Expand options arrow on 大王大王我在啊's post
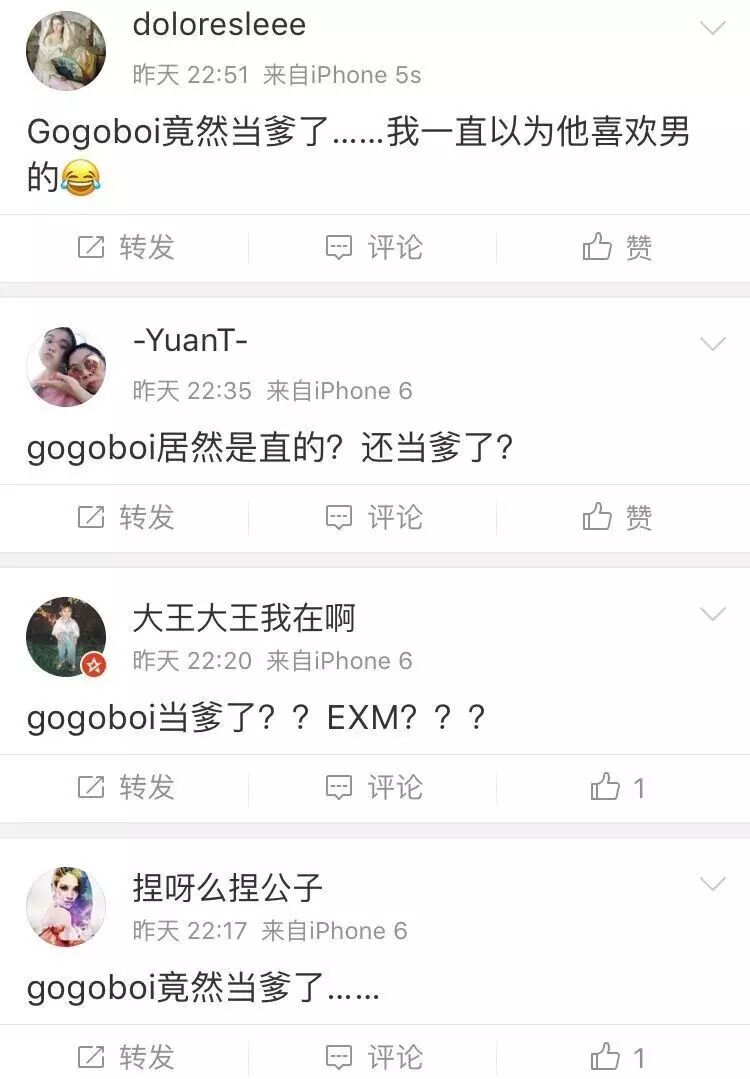Viewport: 750px width, 1079px height. point(712,614)
